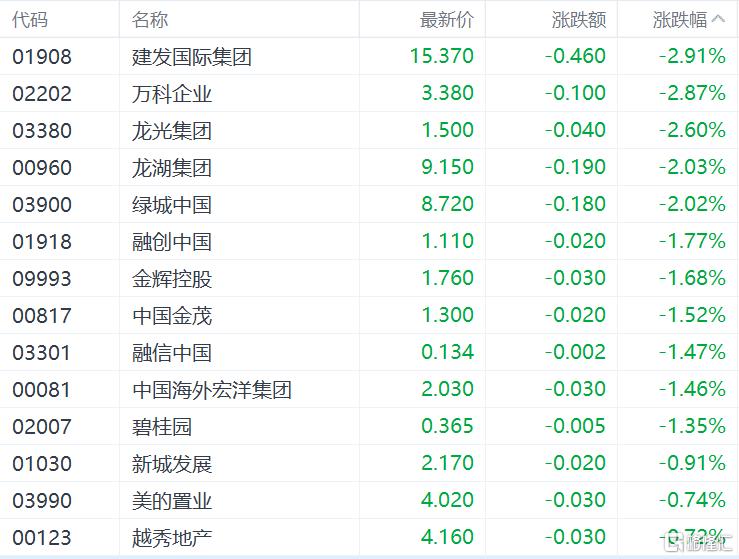Viewport: 739px width, 559px height.
Task: View 融创中国 quote details
Action: (x=172, y=242)
